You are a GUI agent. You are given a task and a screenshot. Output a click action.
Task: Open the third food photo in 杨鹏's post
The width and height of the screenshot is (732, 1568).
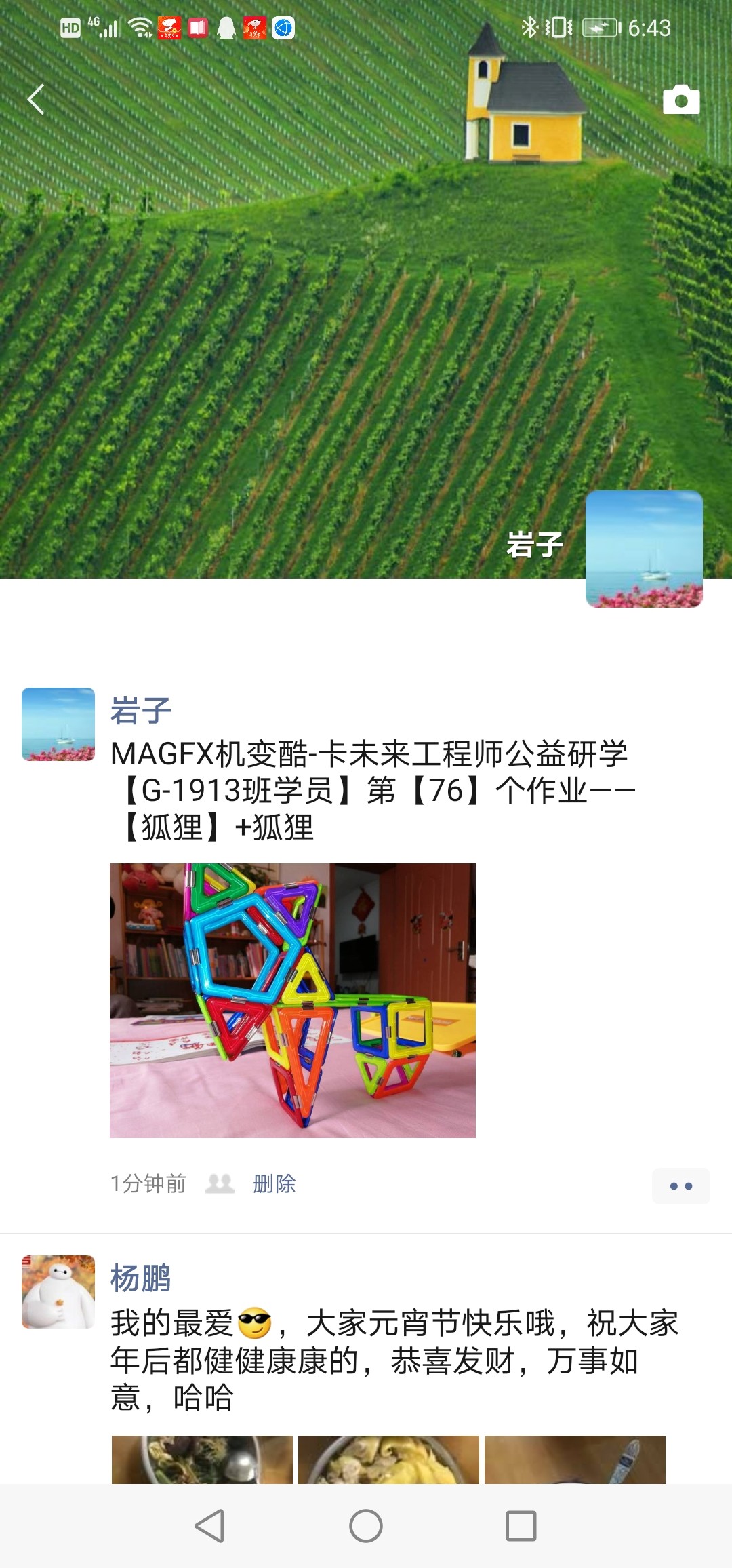point(575,1459)
